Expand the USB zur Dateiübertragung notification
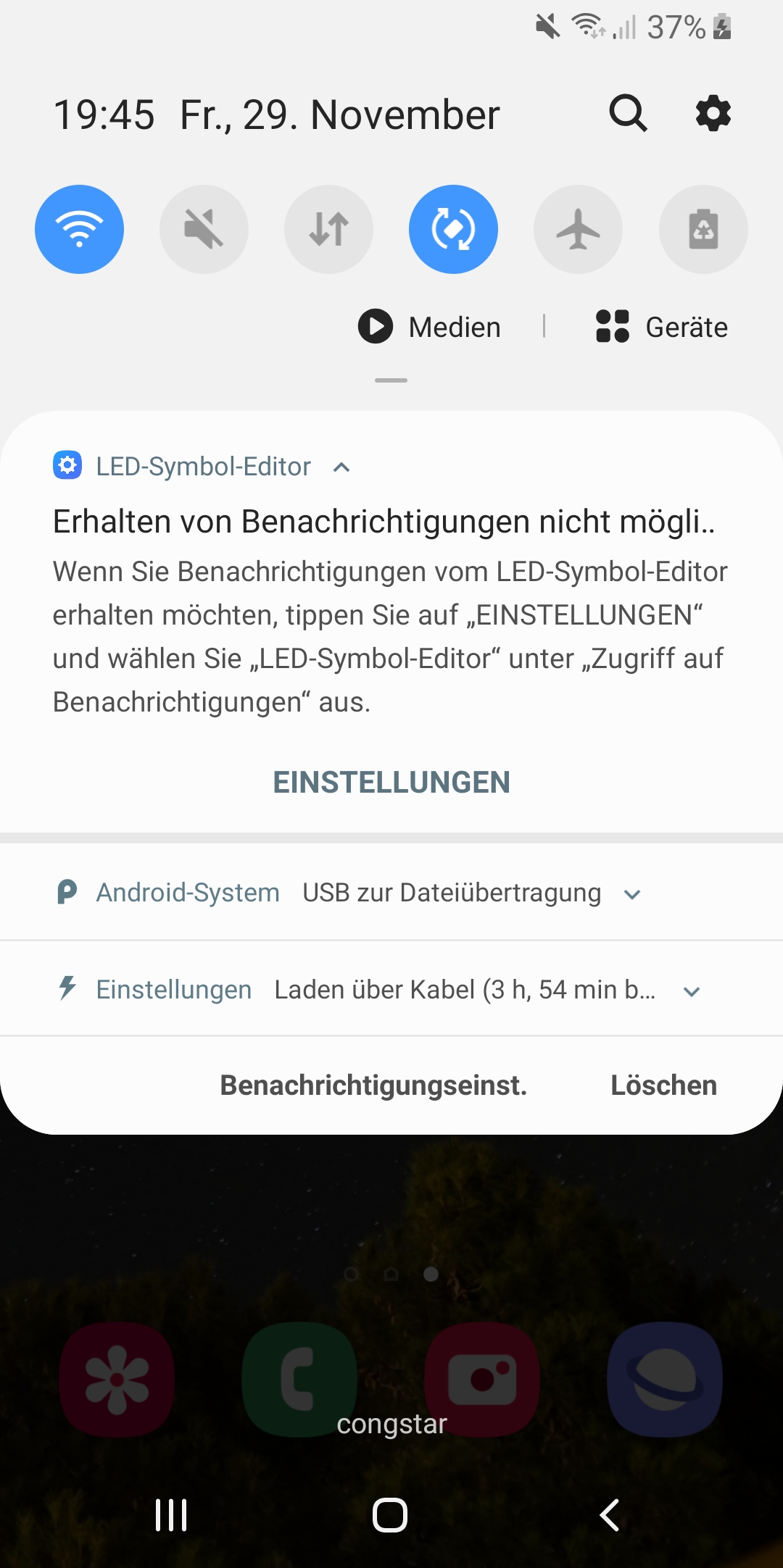Viewport: 783px width, 1568px height. pyautogui.click(x=632, y=893)
